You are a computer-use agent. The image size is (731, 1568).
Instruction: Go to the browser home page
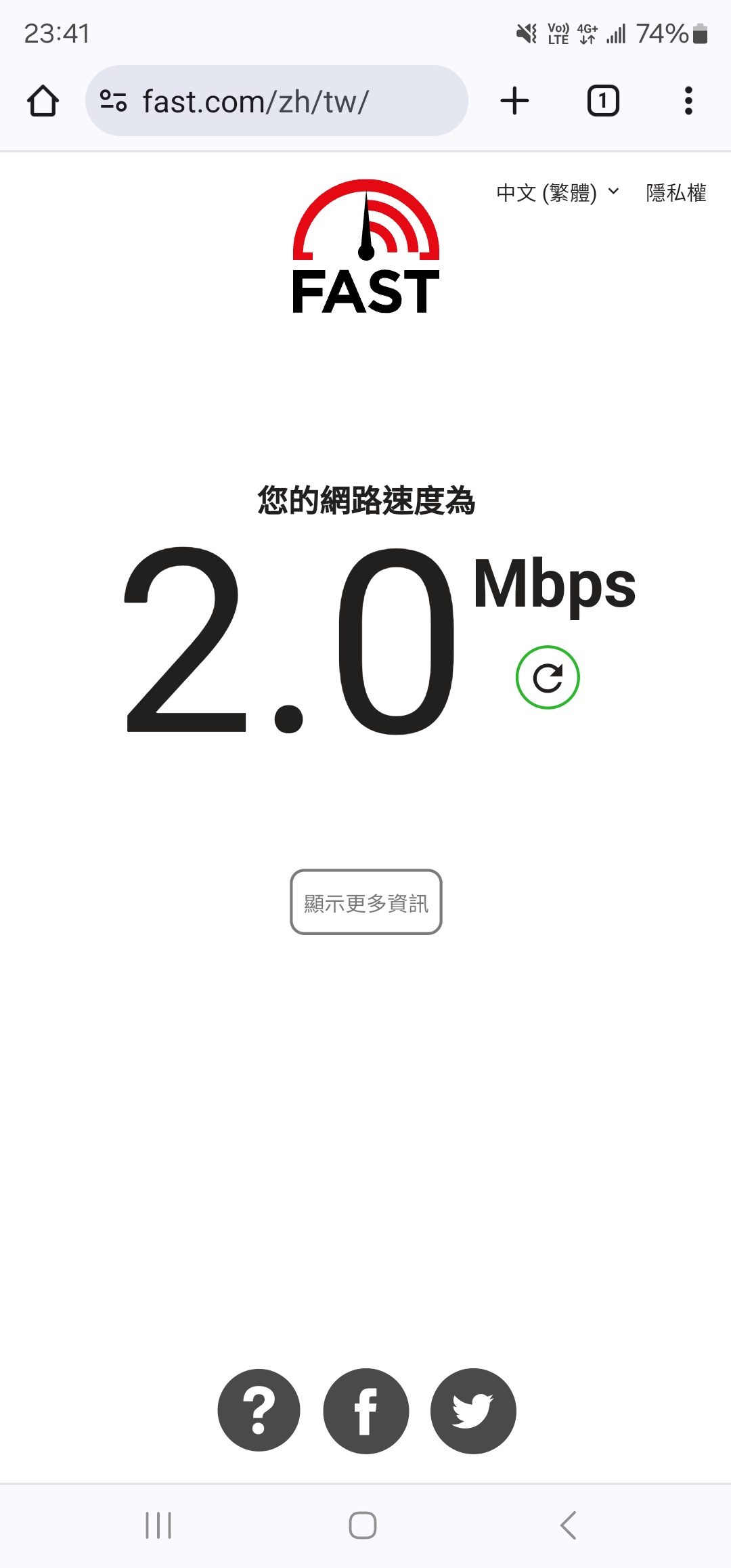[43, 101]
